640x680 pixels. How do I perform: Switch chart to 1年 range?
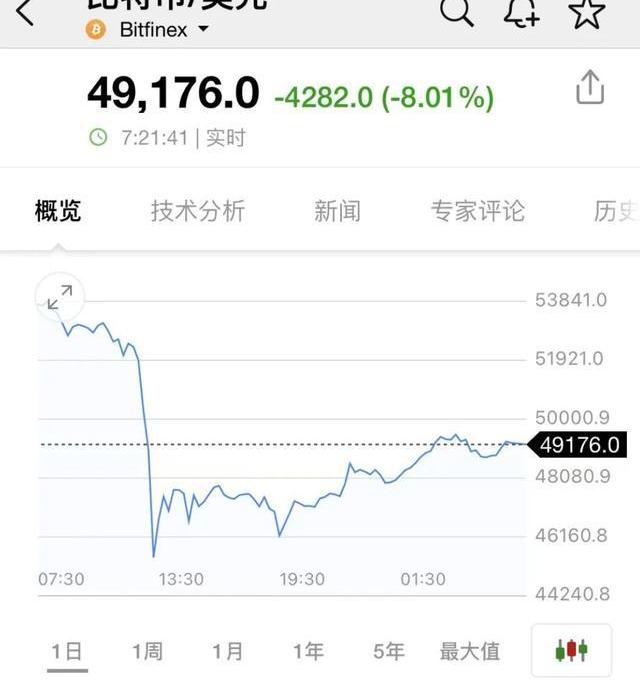click(x=308, y=651)
